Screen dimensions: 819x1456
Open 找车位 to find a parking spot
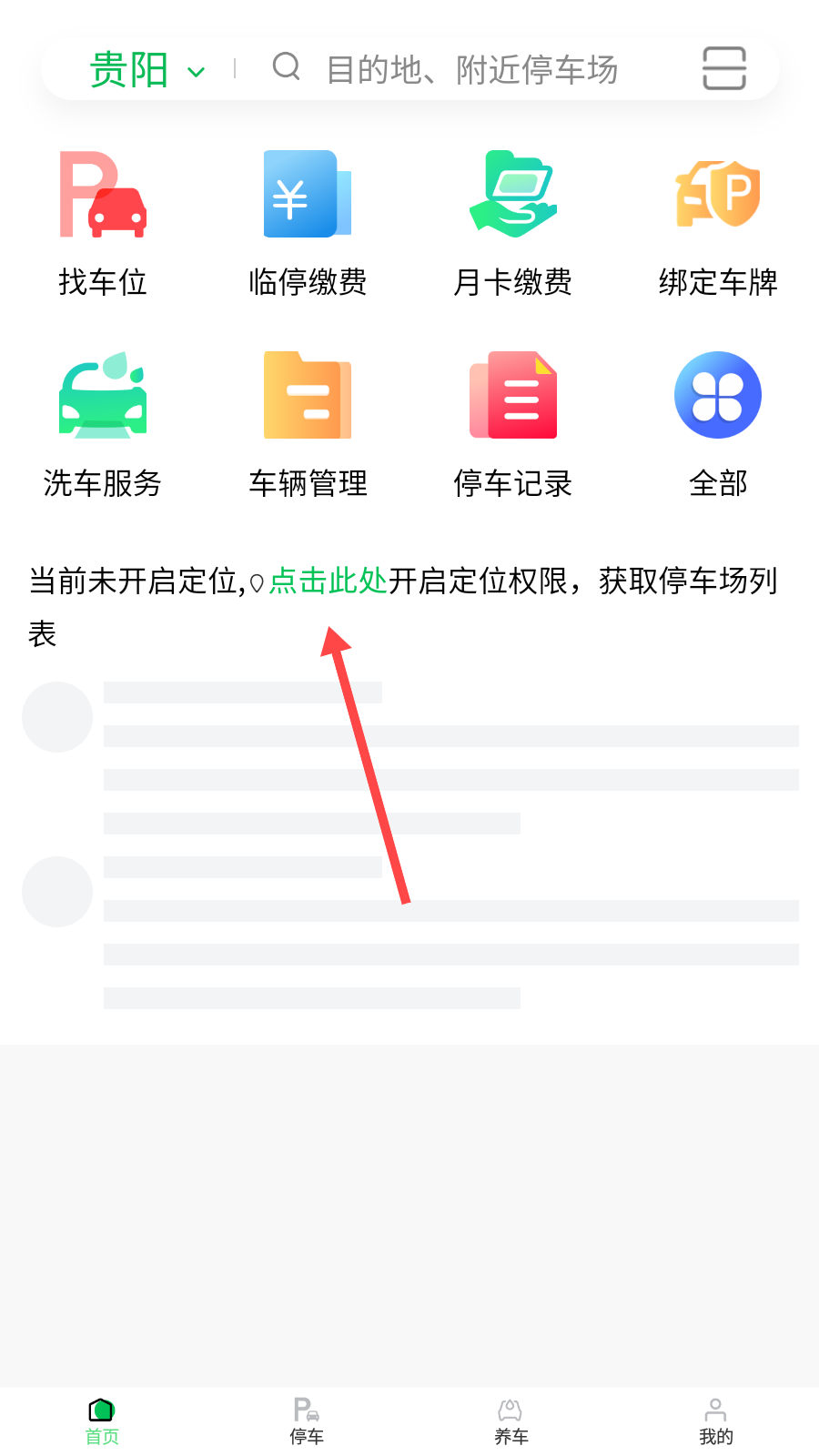pos(103,224)
